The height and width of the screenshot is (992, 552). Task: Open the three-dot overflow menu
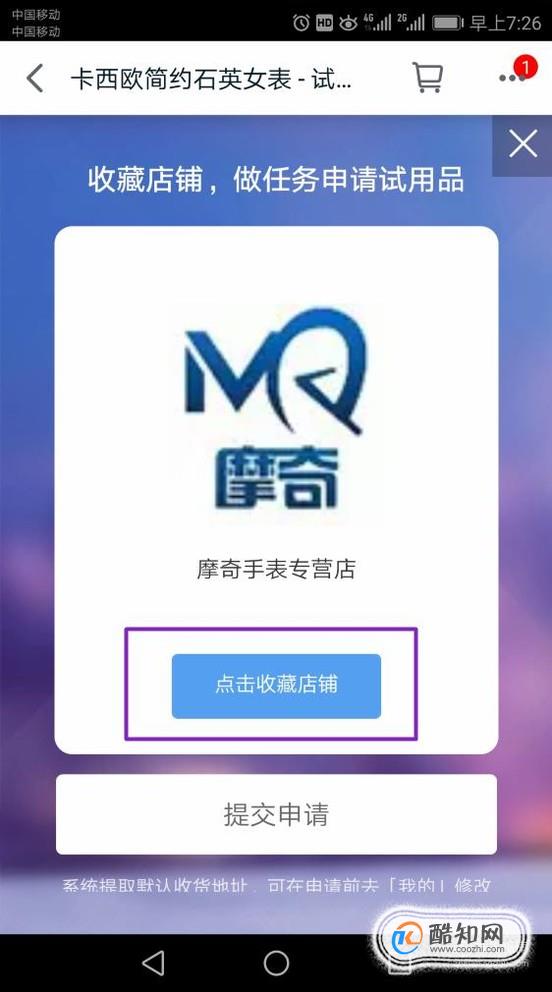tap(512, 78)
